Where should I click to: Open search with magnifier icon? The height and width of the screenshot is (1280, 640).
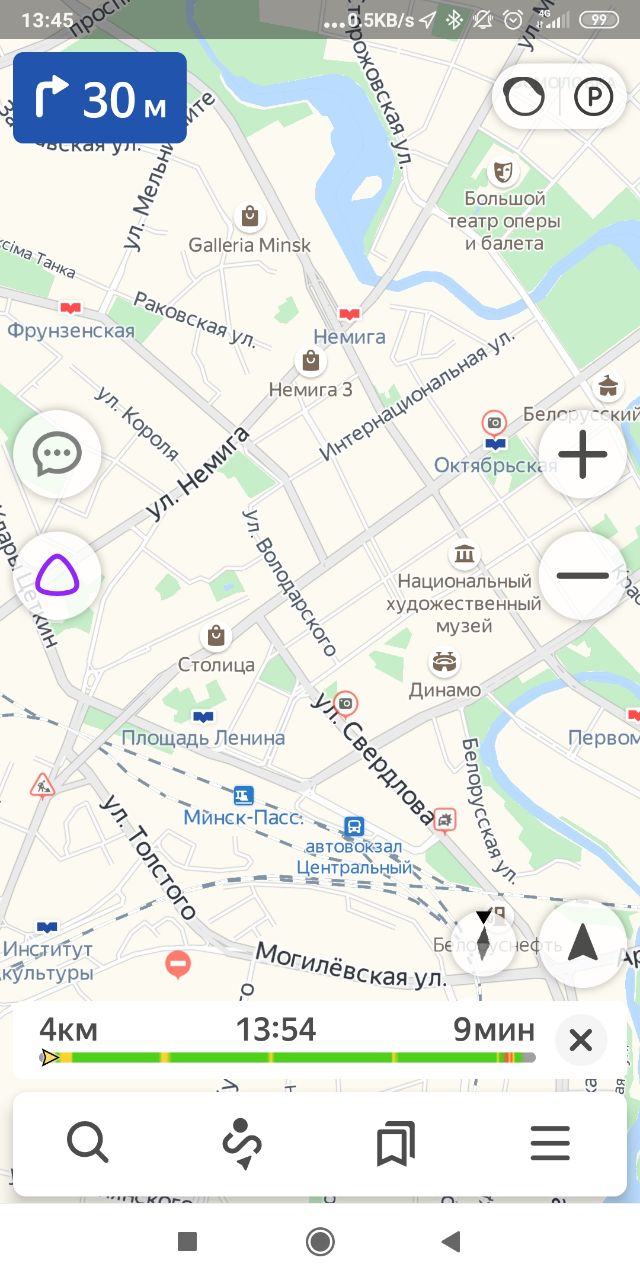[x=88, y=1143]
